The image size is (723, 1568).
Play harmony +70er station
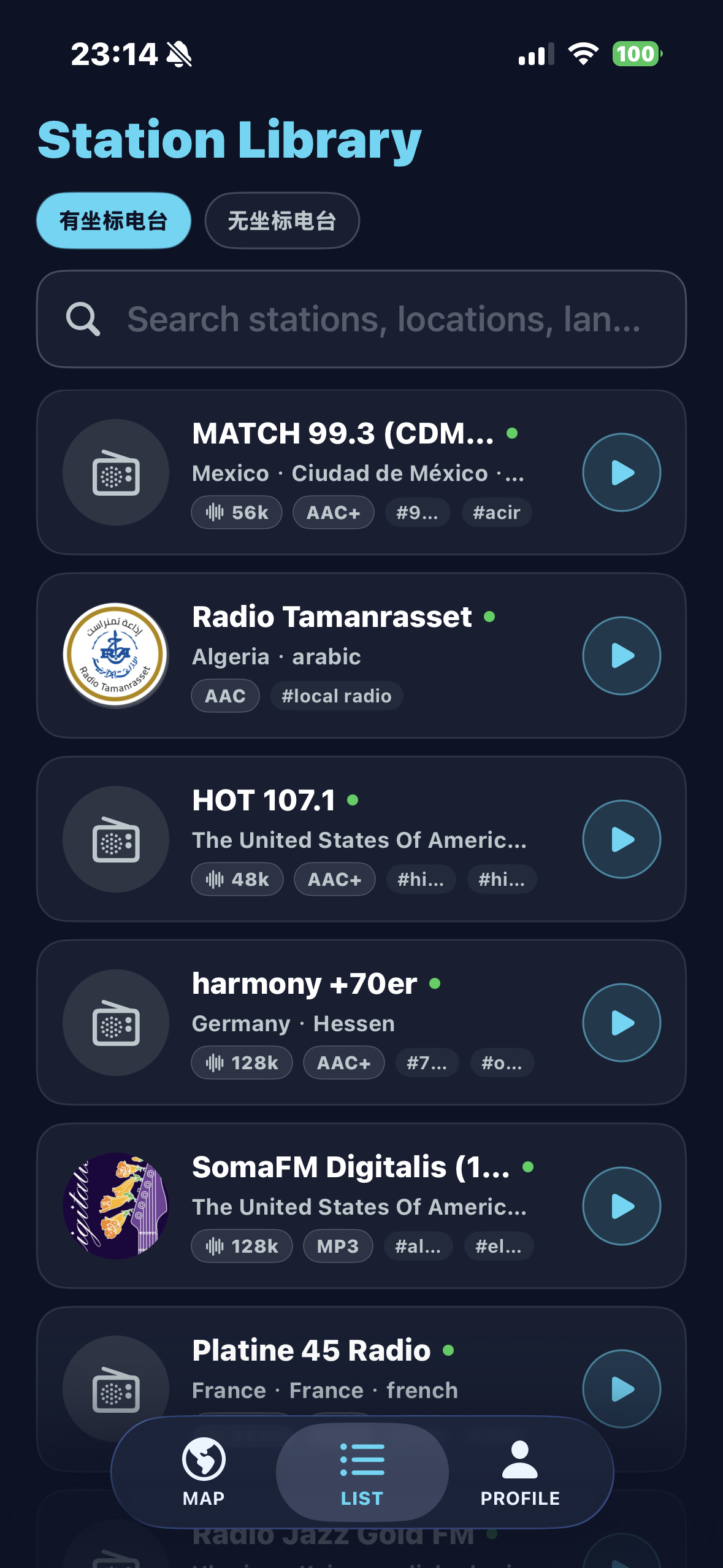(622, 1023)
